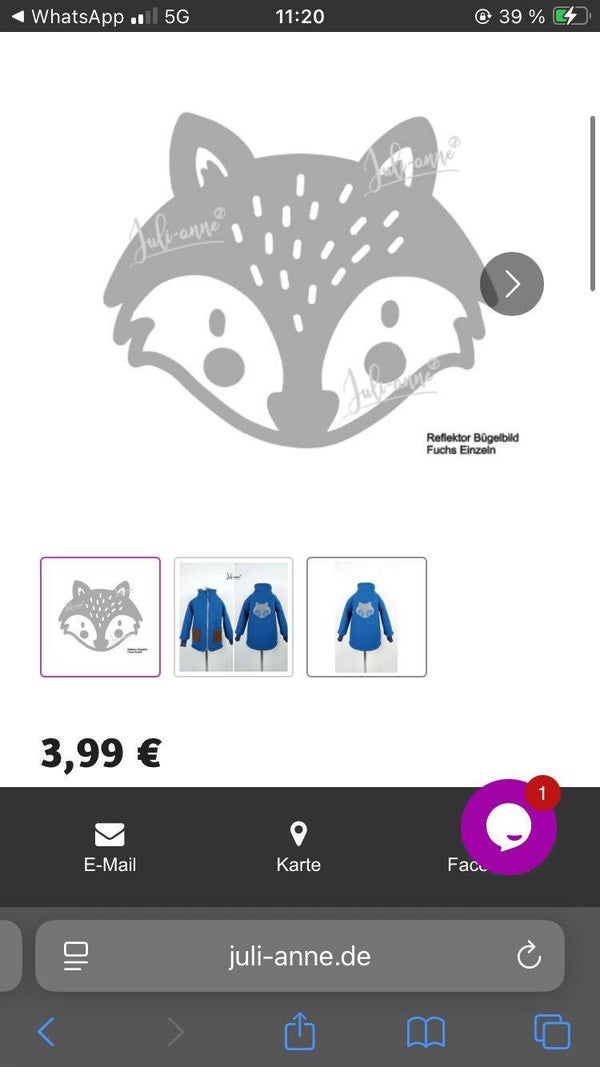
Task: Open the E-Mail contact option
Action: tap(110, 846)
